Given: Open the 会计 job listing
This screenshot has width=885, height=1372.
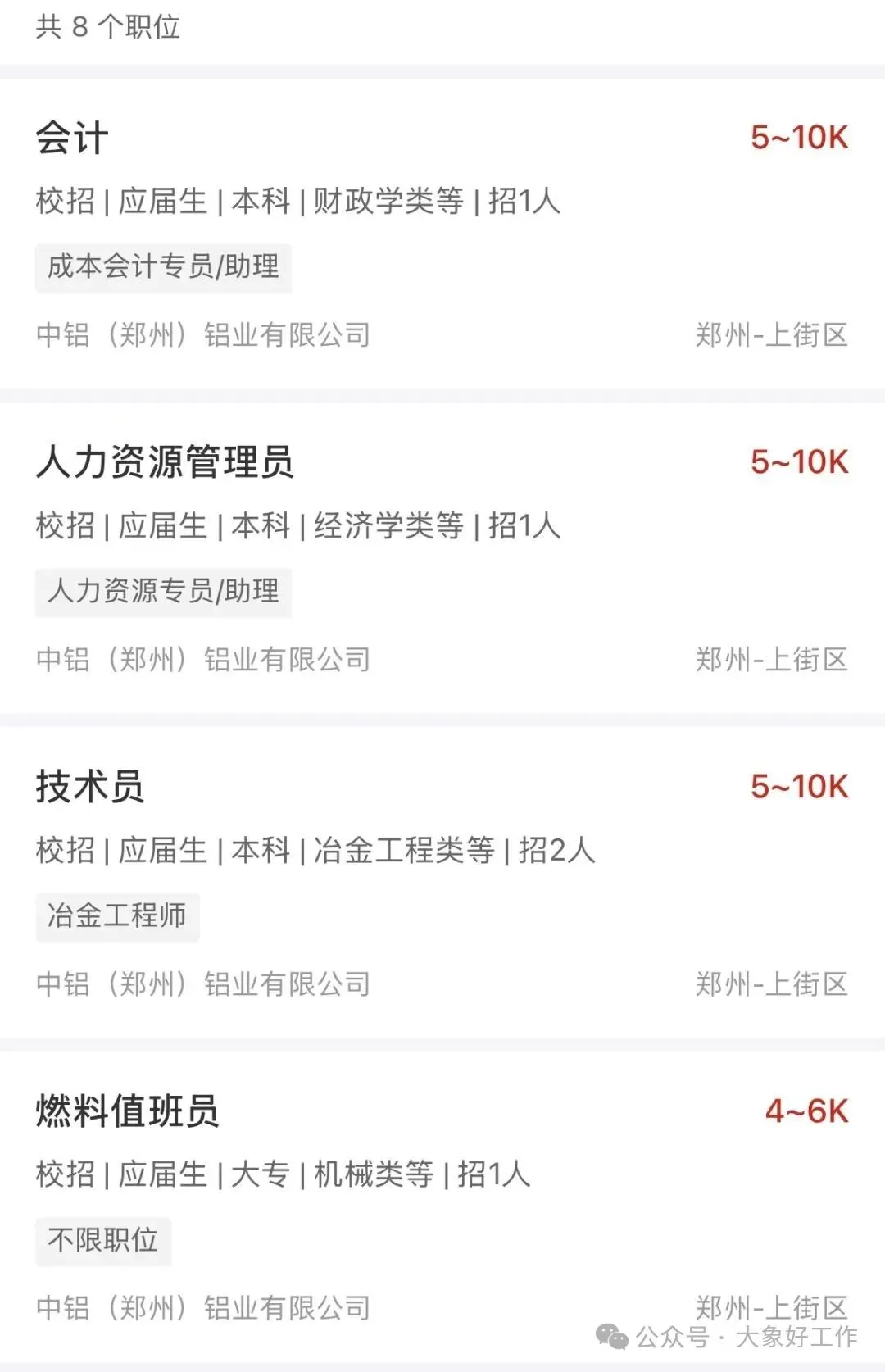Looking at the screenshot, I should click(x=72, y=138).
